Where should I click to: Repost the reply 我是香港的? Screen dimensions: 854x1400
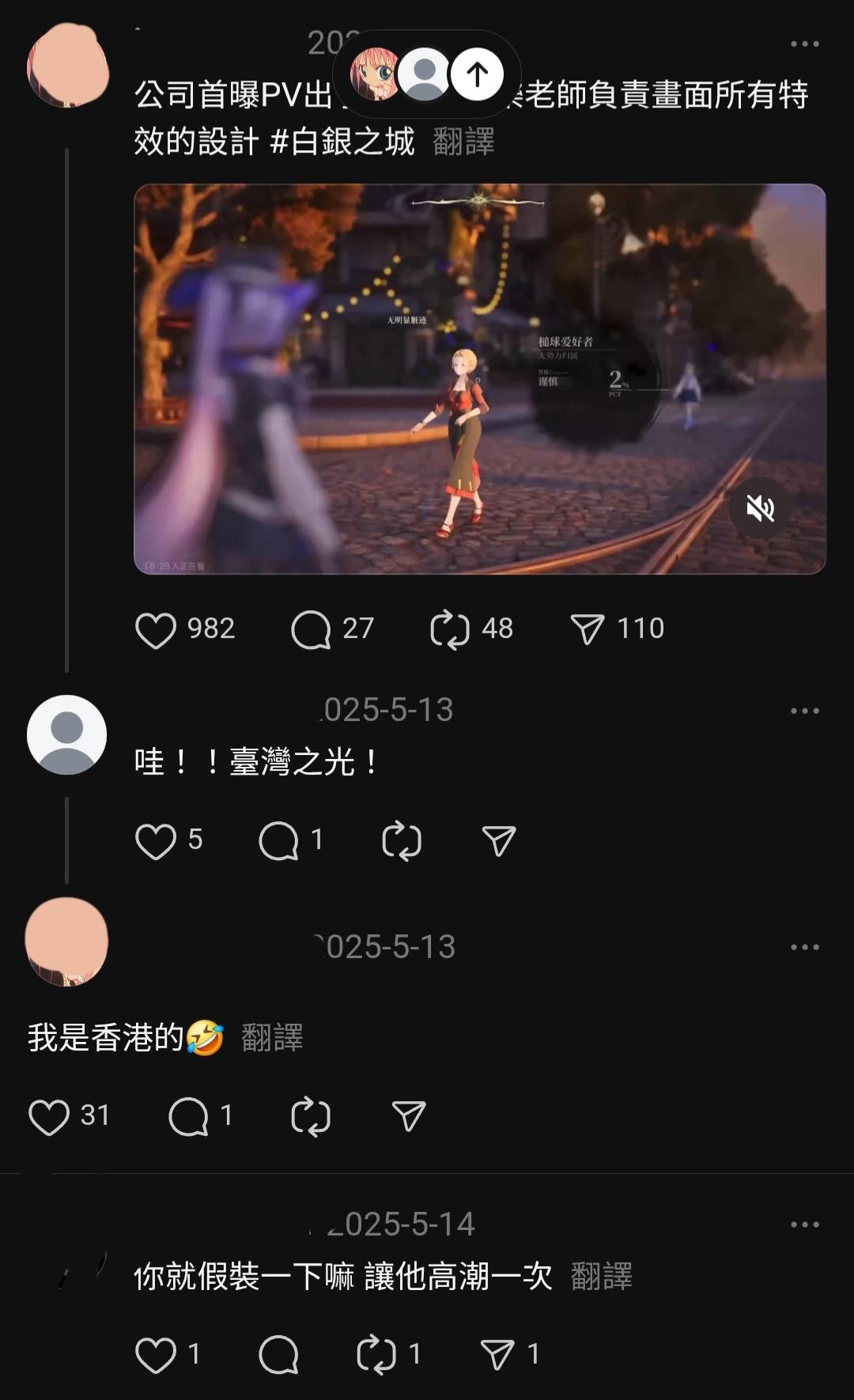[x=311, y=1117]
